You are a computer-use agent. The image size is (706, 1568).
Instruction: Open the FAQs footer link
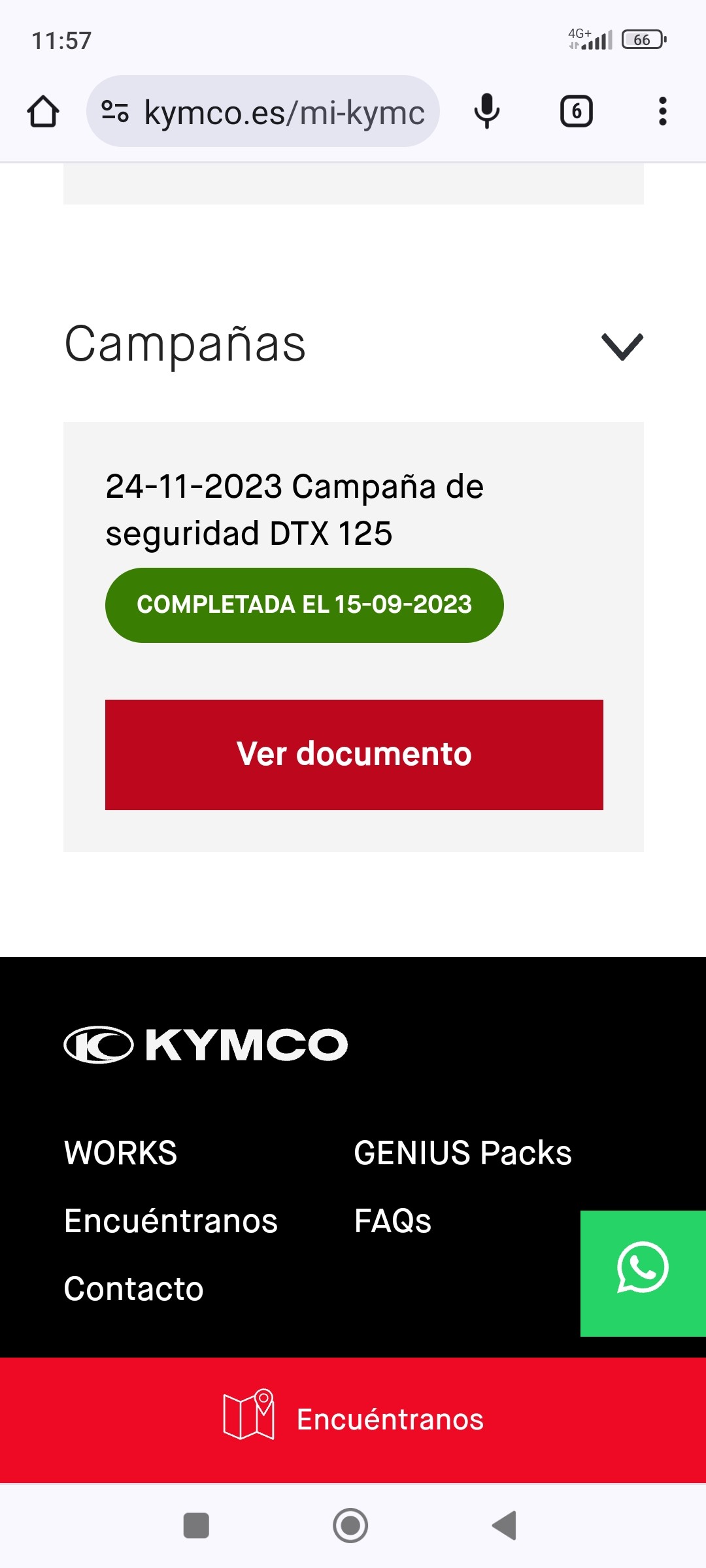[393, 1221]
